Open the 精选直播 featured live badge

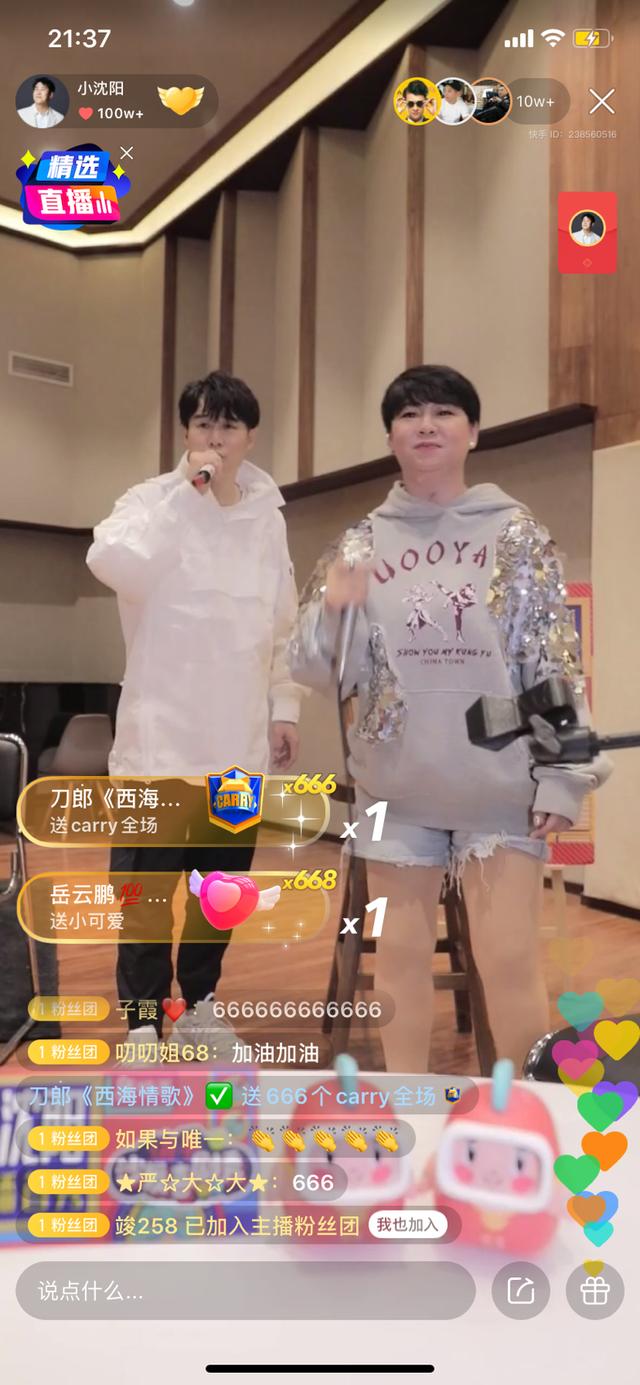pos(70,188)
